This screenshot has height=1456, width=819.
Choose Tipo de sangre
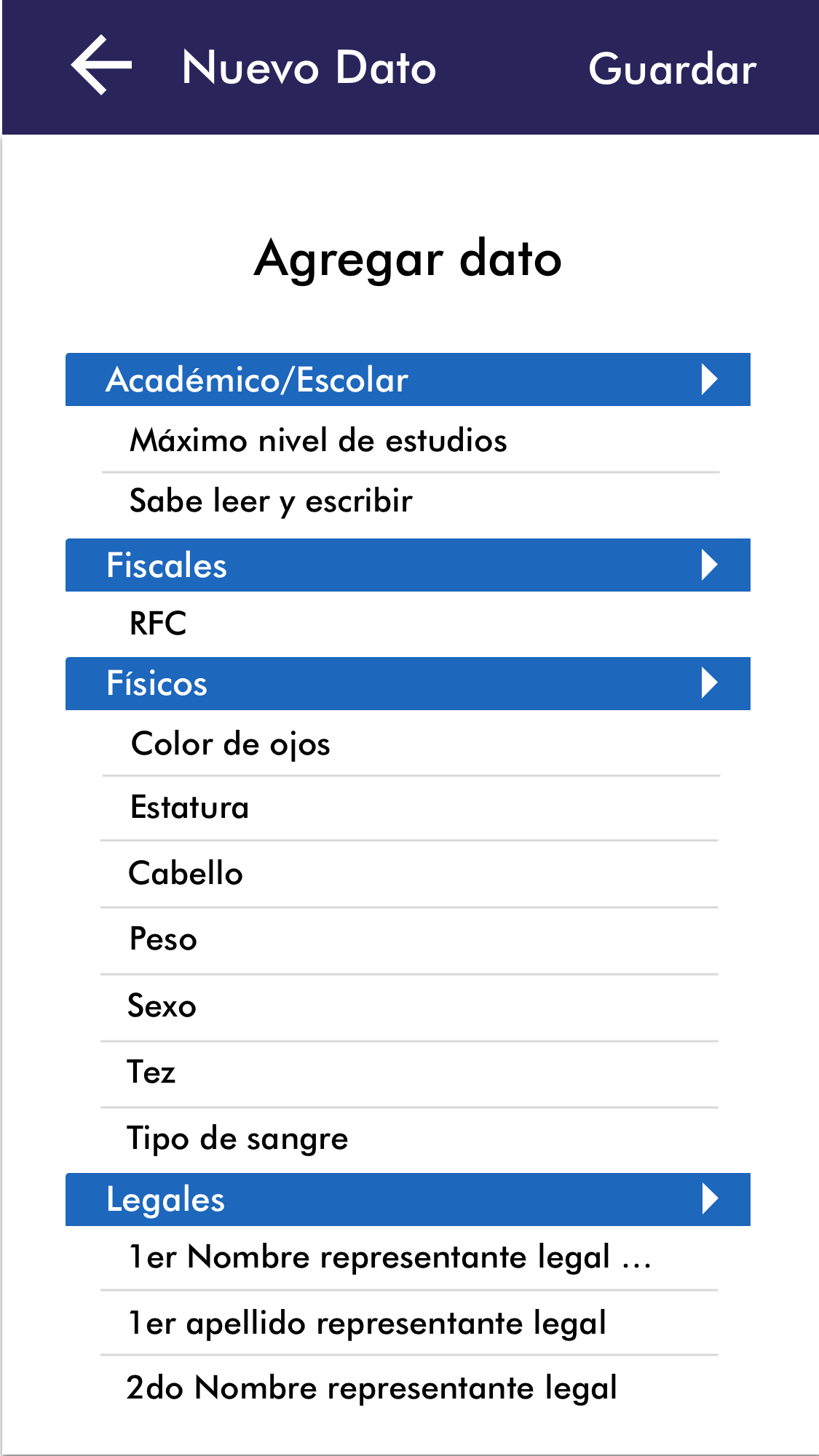(x=237, y=1139)
